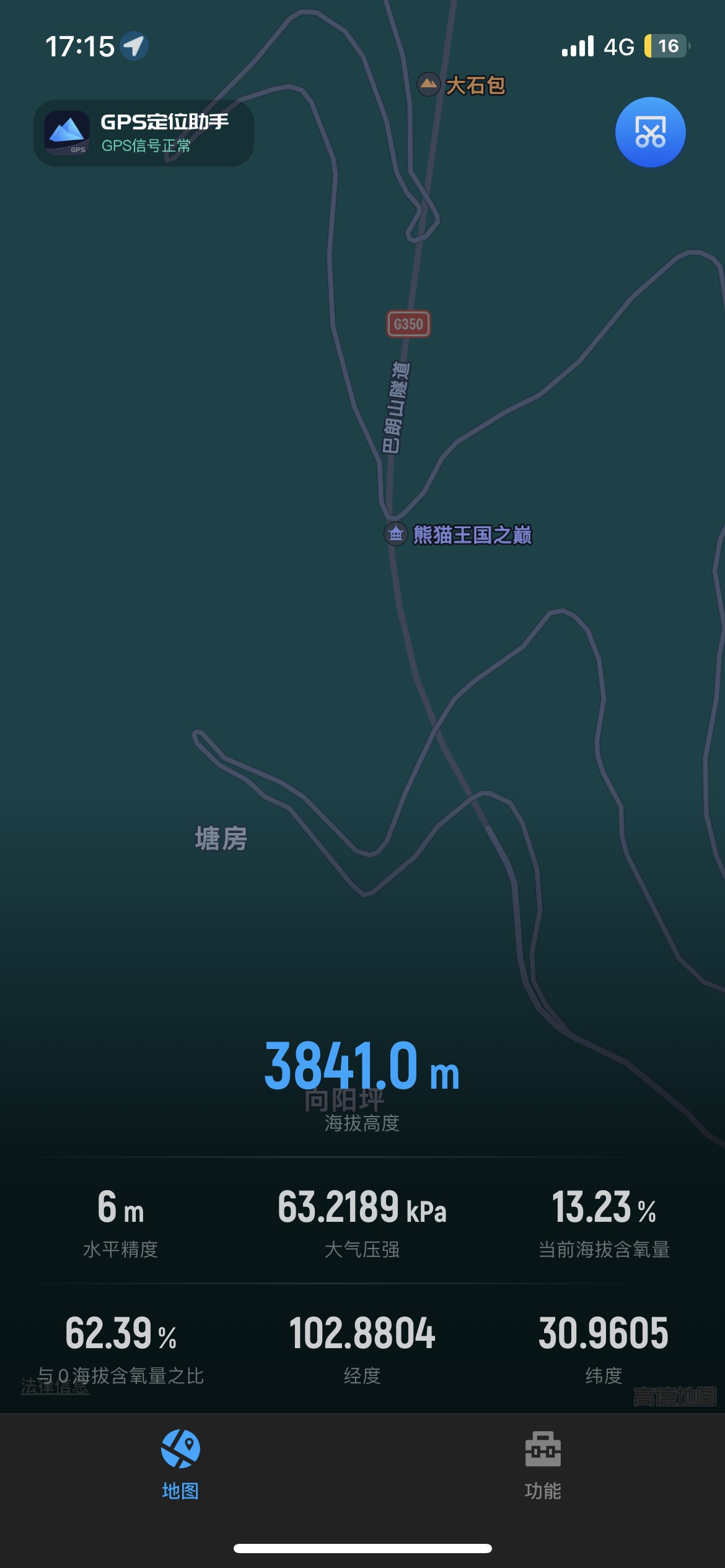Open the 法律信息 link
The height and width of the screenshot is (1568, 725).
(55, 1386)
